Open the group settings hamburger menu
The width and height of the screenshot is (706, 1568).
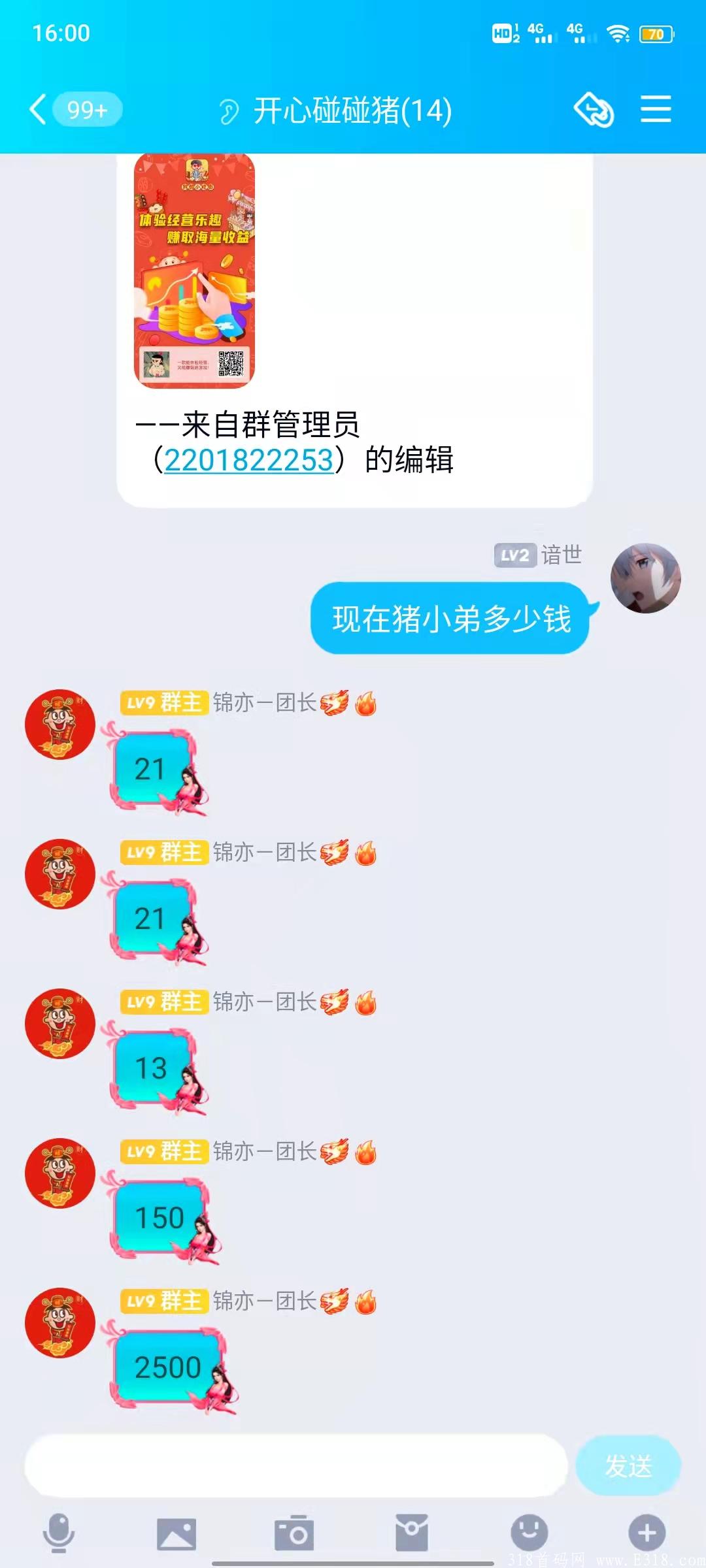click(x=657, y=110)
